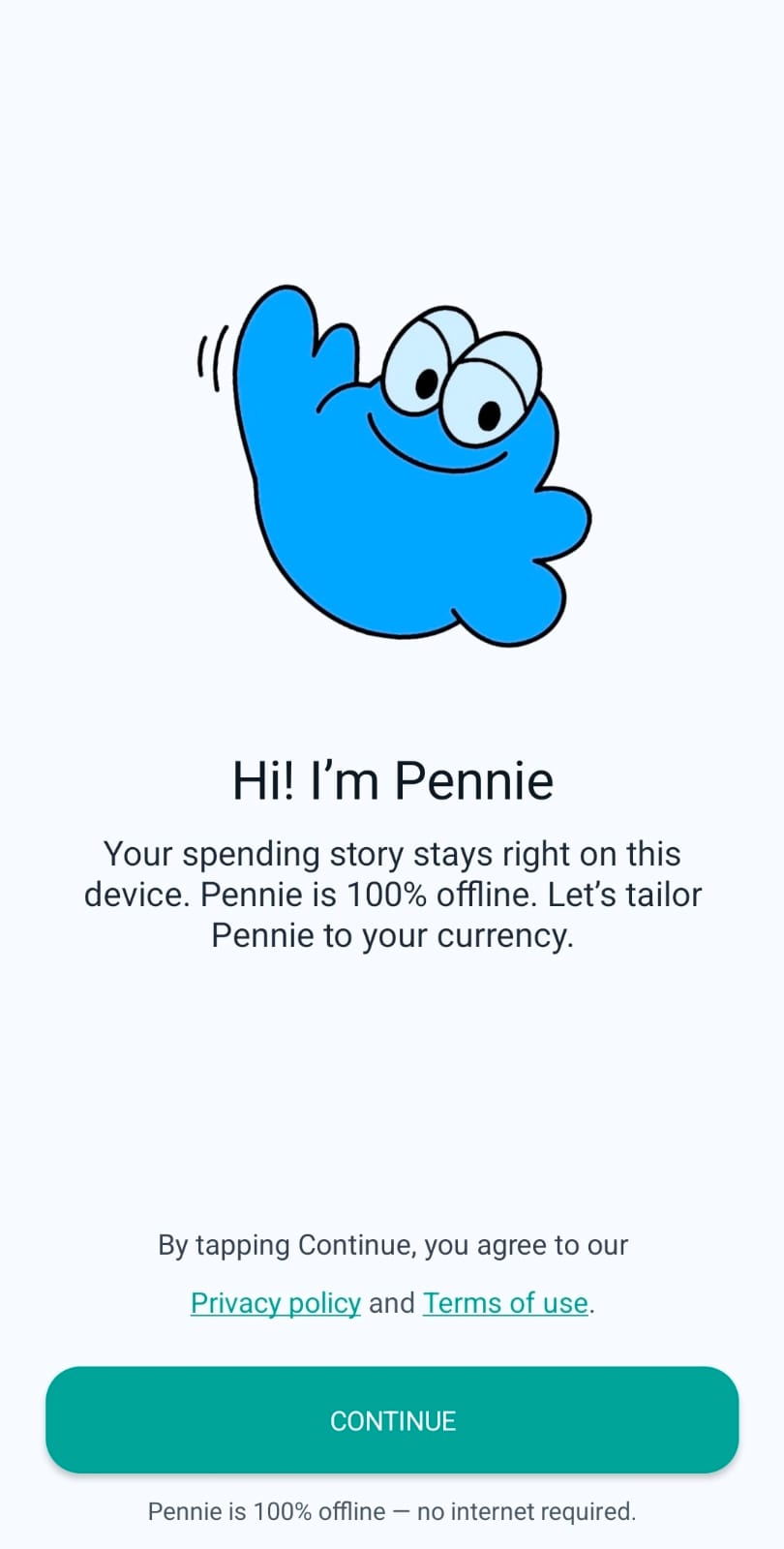Image resolution: width=784 pixels, height=1549 pixels.
Task: Tap the underlined Terms of use text
Action: click(504, 1303)
